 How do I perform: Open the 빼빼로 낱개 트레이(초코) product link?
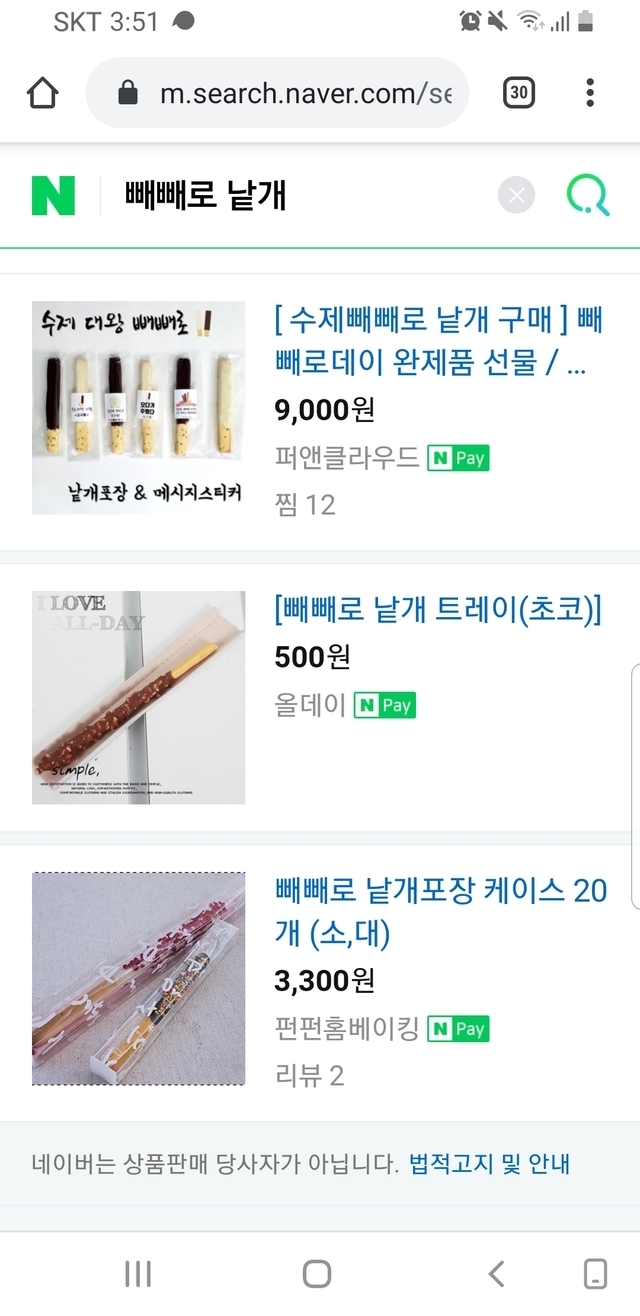(x=438, y=610)
